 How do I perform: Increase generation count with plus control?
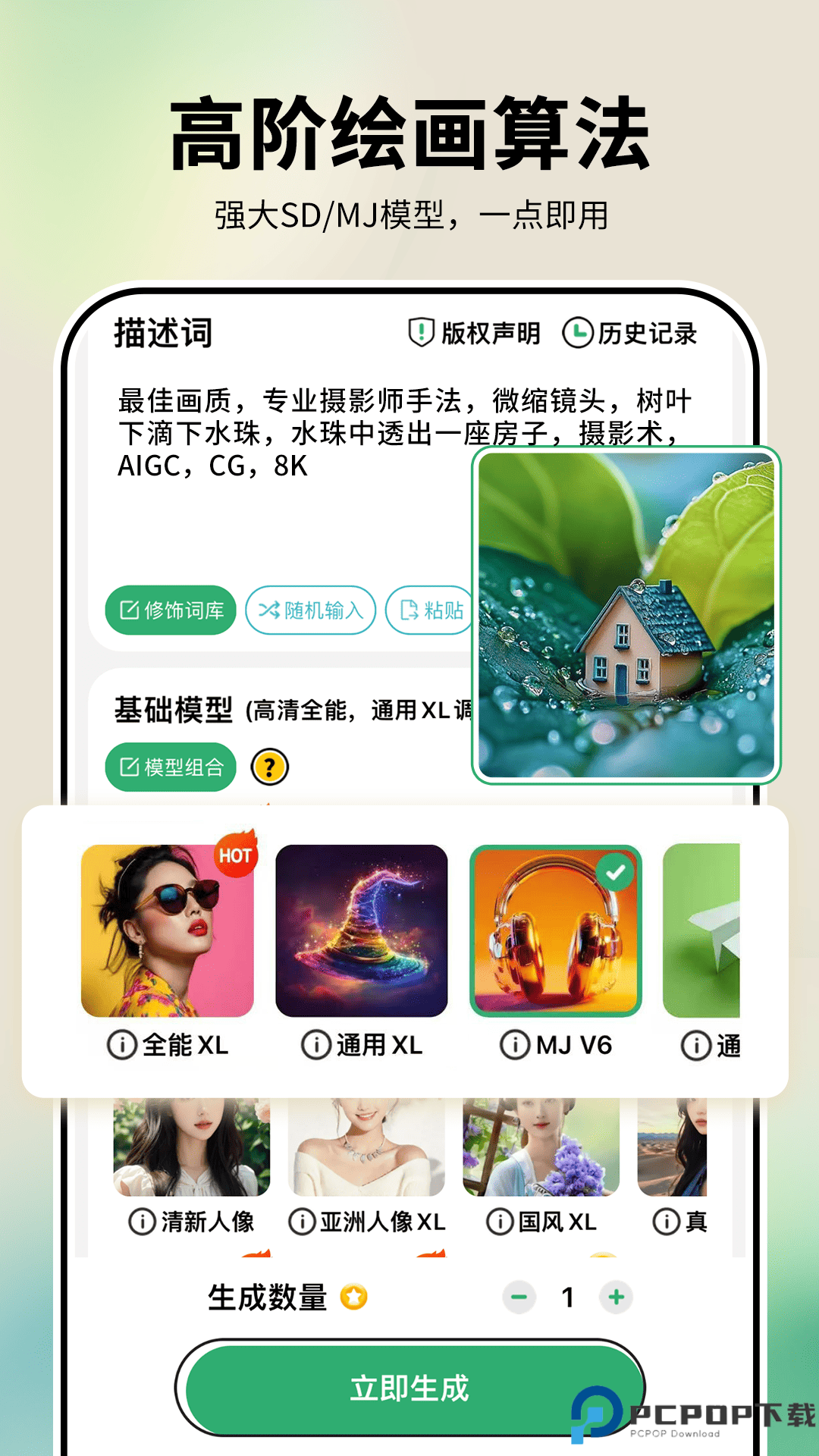click(x=615, y=1298)
